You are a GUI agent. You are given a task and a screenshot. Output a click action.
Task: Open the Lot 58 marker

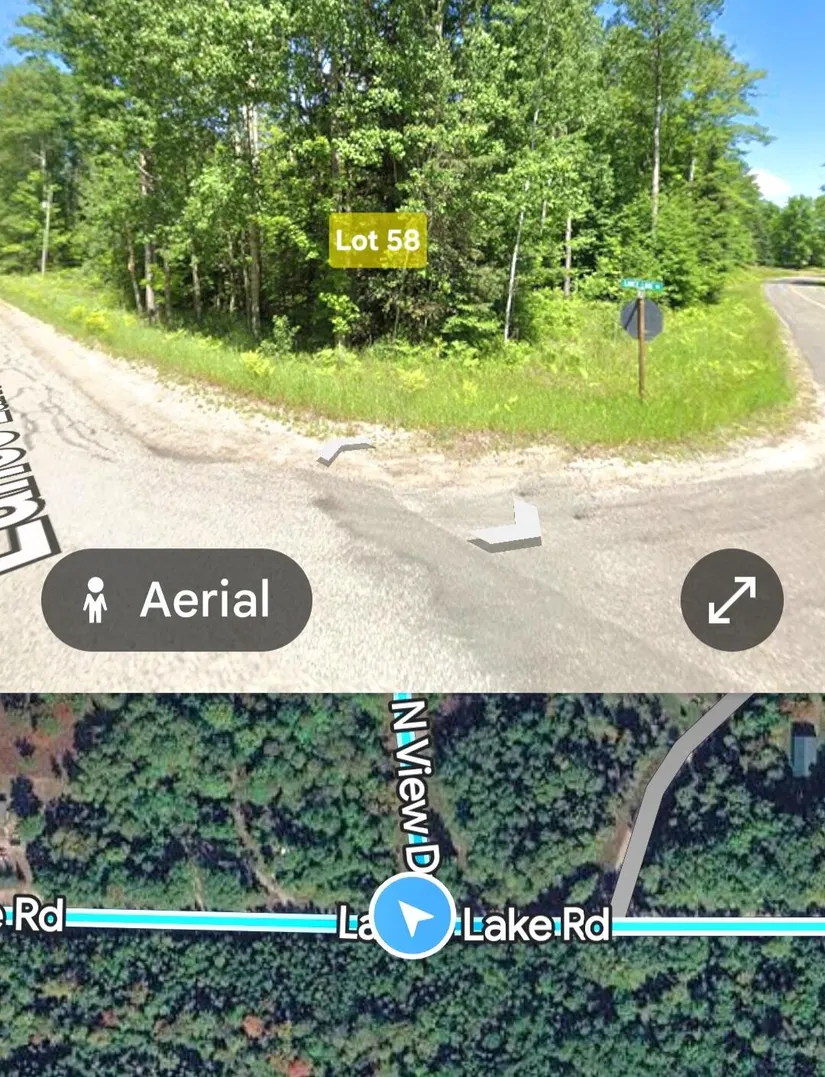click(x=378, y=240)
